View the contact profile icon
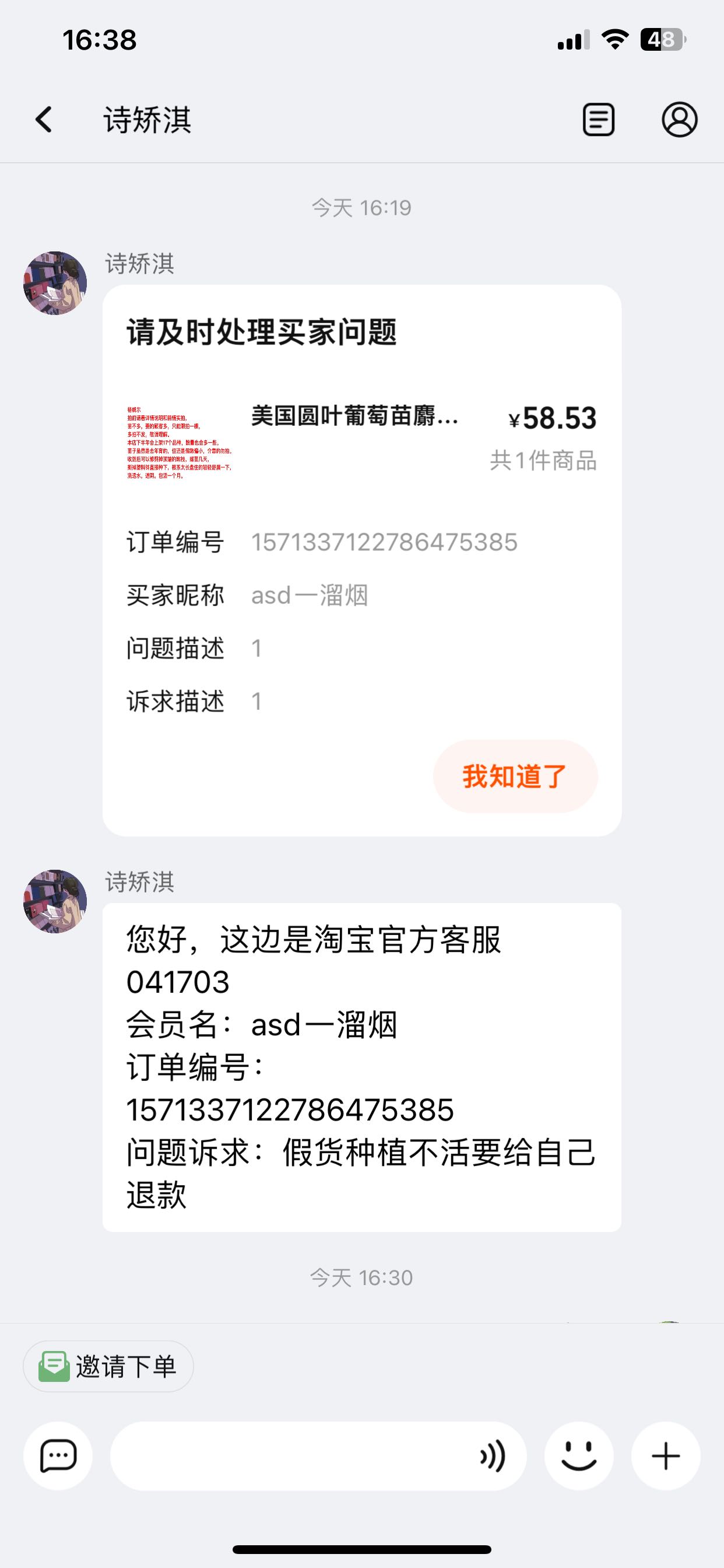The image size is (724, 1568). point(680,120)
